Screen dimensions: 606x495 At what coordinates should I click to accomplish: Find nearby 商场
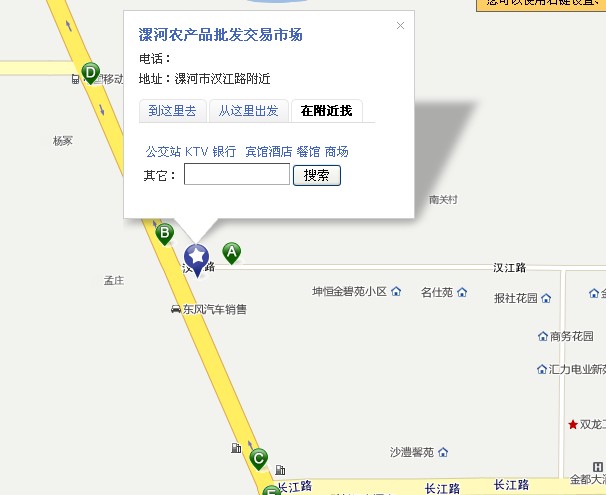(x=337, y=152)
